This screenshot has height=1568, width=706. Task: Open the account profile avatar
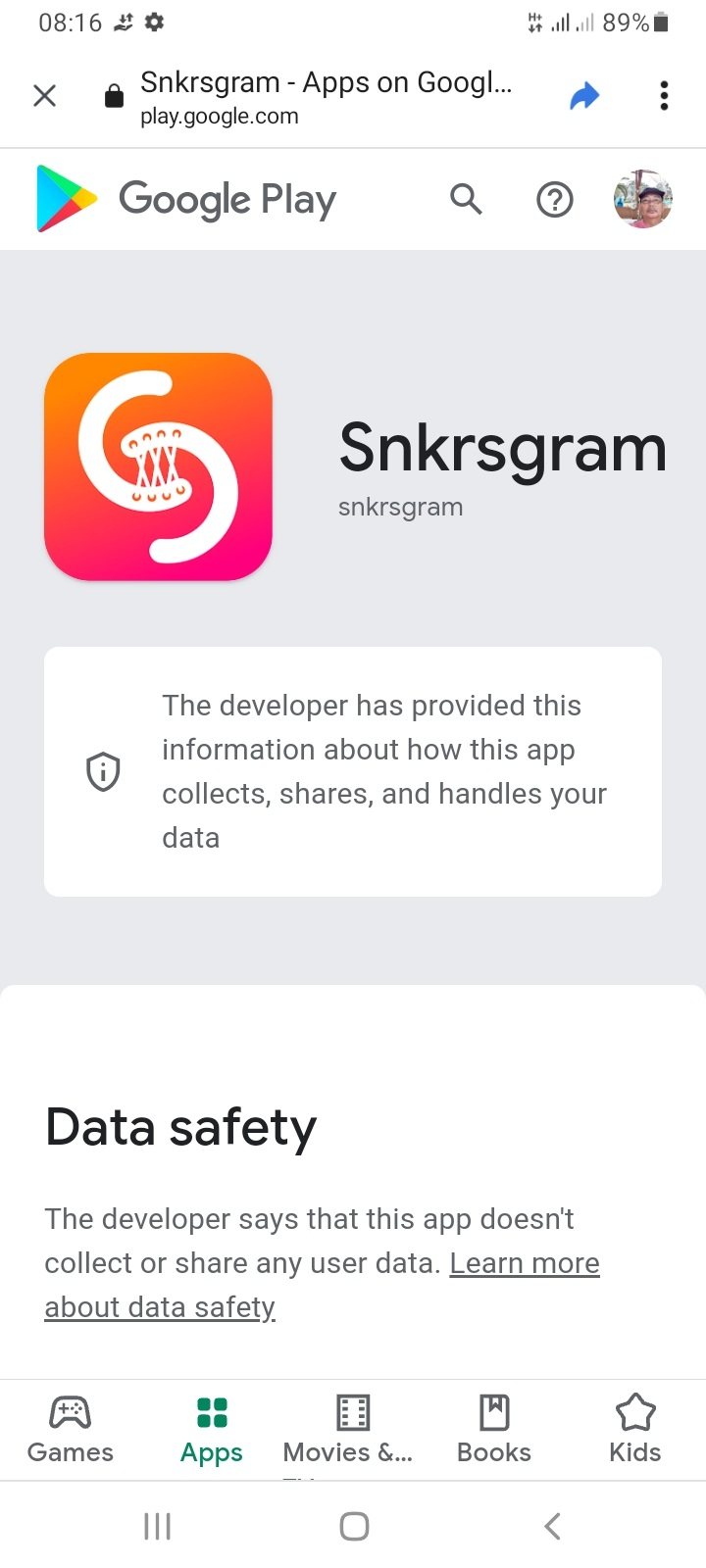[x=642, y=199]
